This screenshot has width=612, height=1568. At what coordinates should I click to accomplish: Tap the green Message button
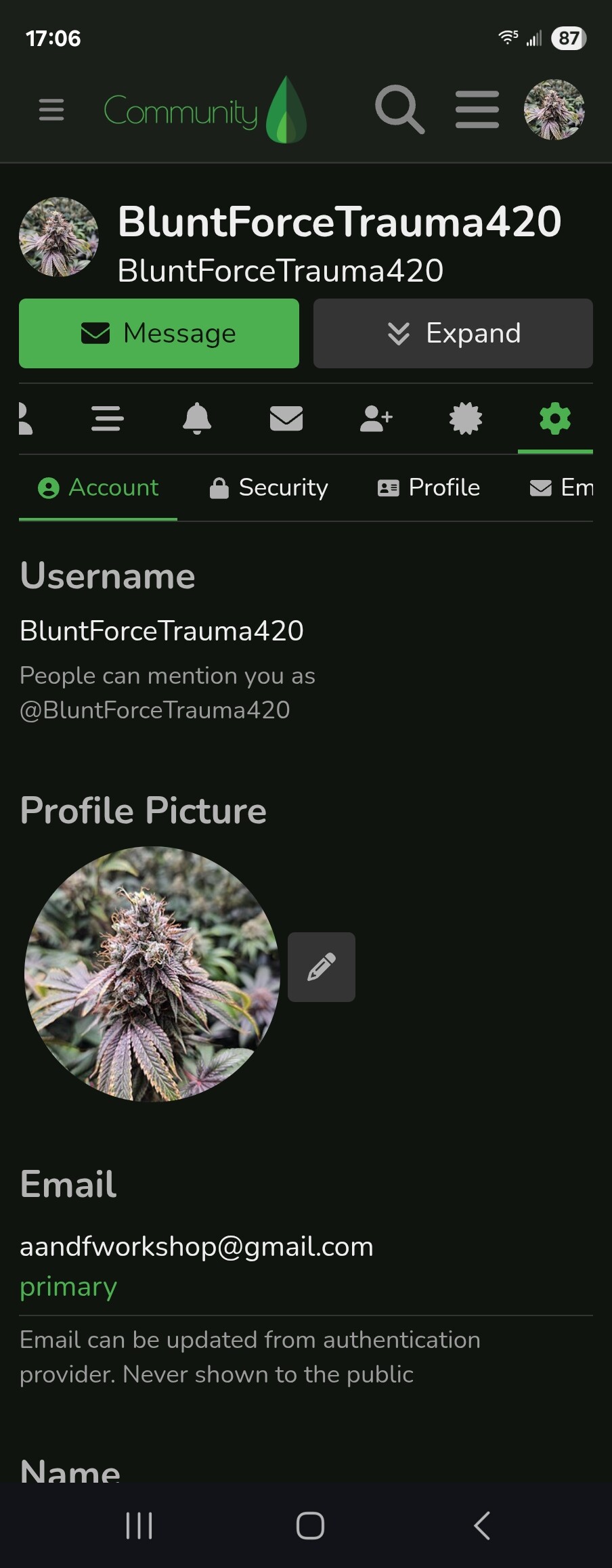(x=159, y=334)
